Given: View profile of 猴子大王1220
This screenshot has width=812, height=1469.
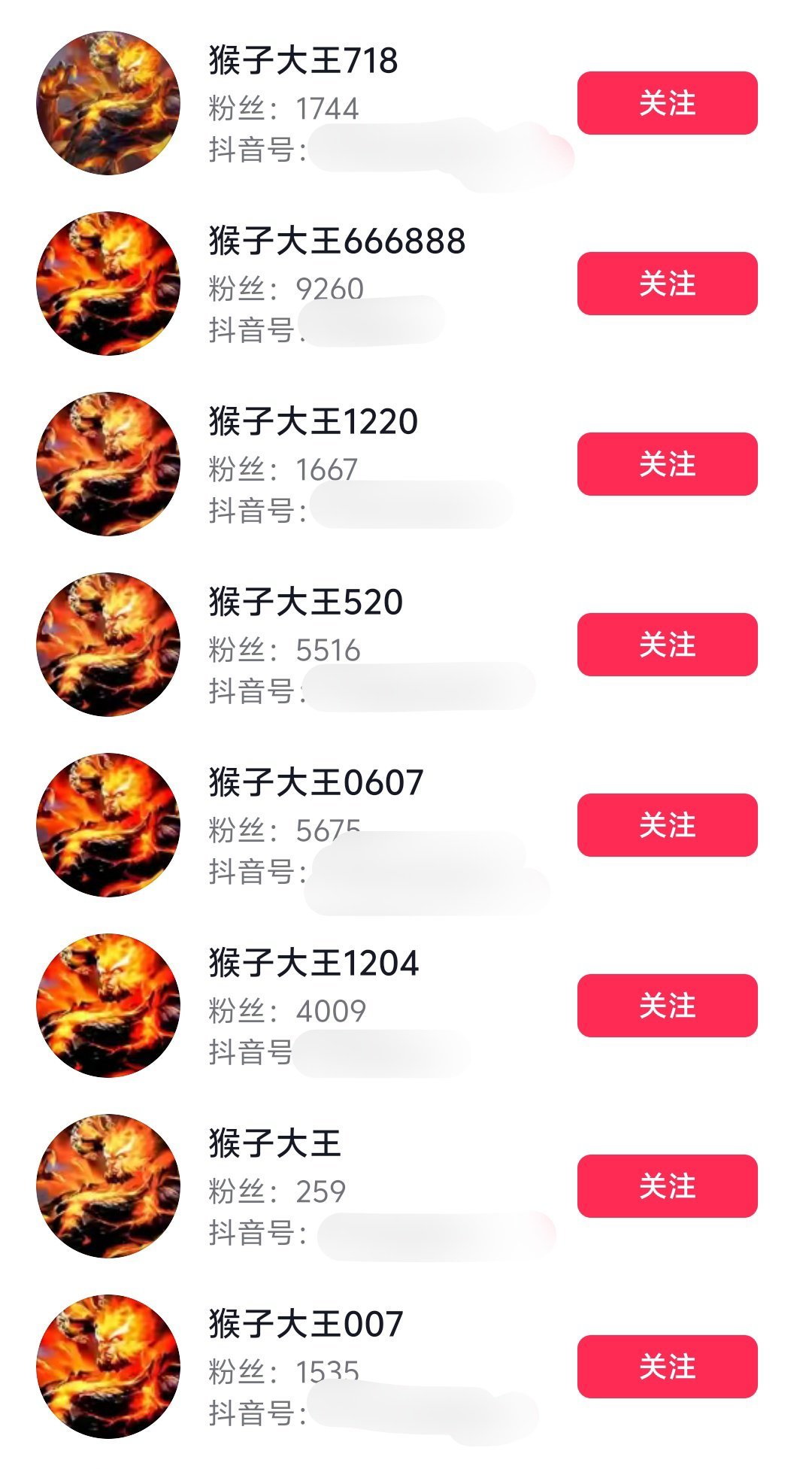Looking at the screenshot, I should click(313, 421).
